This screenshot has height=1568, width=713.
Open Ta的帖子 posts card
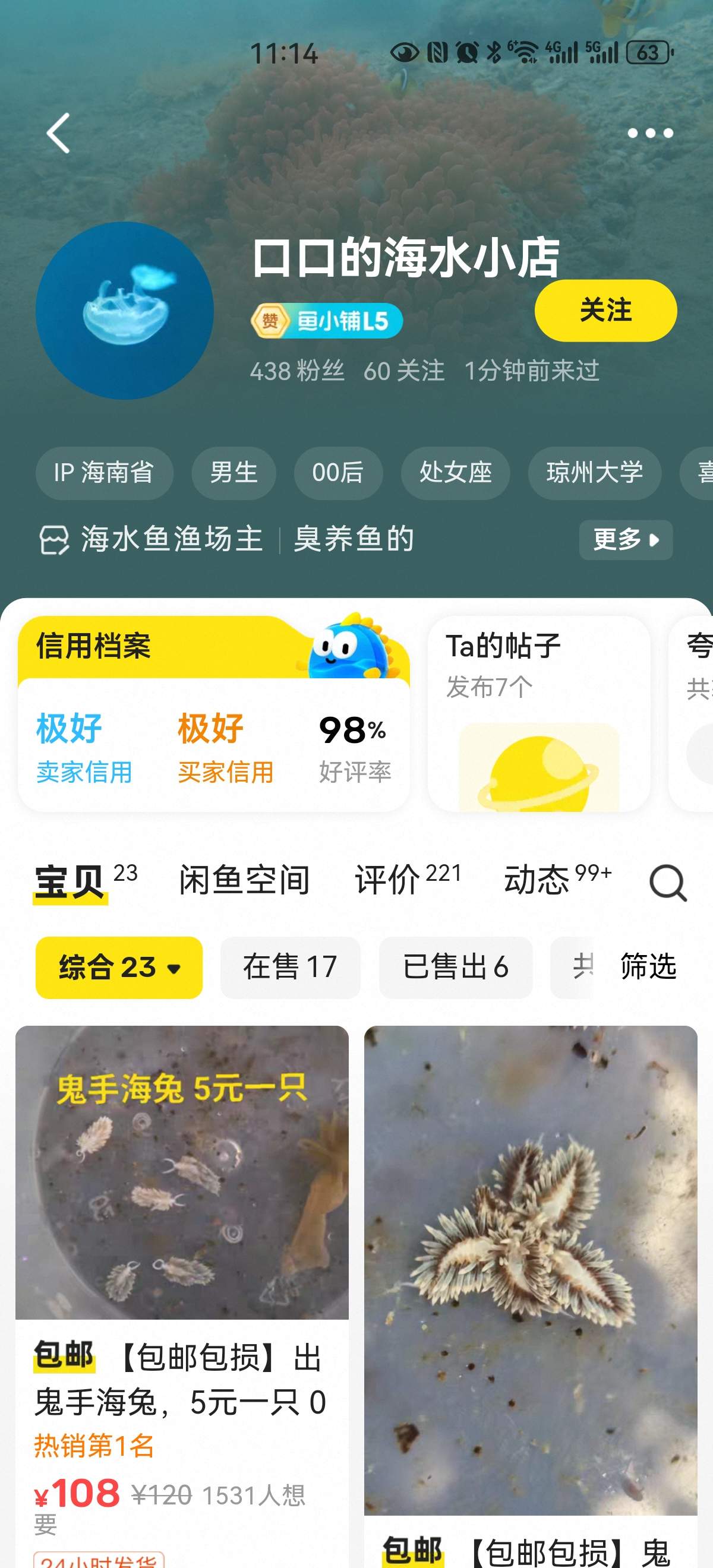(539, 712)
